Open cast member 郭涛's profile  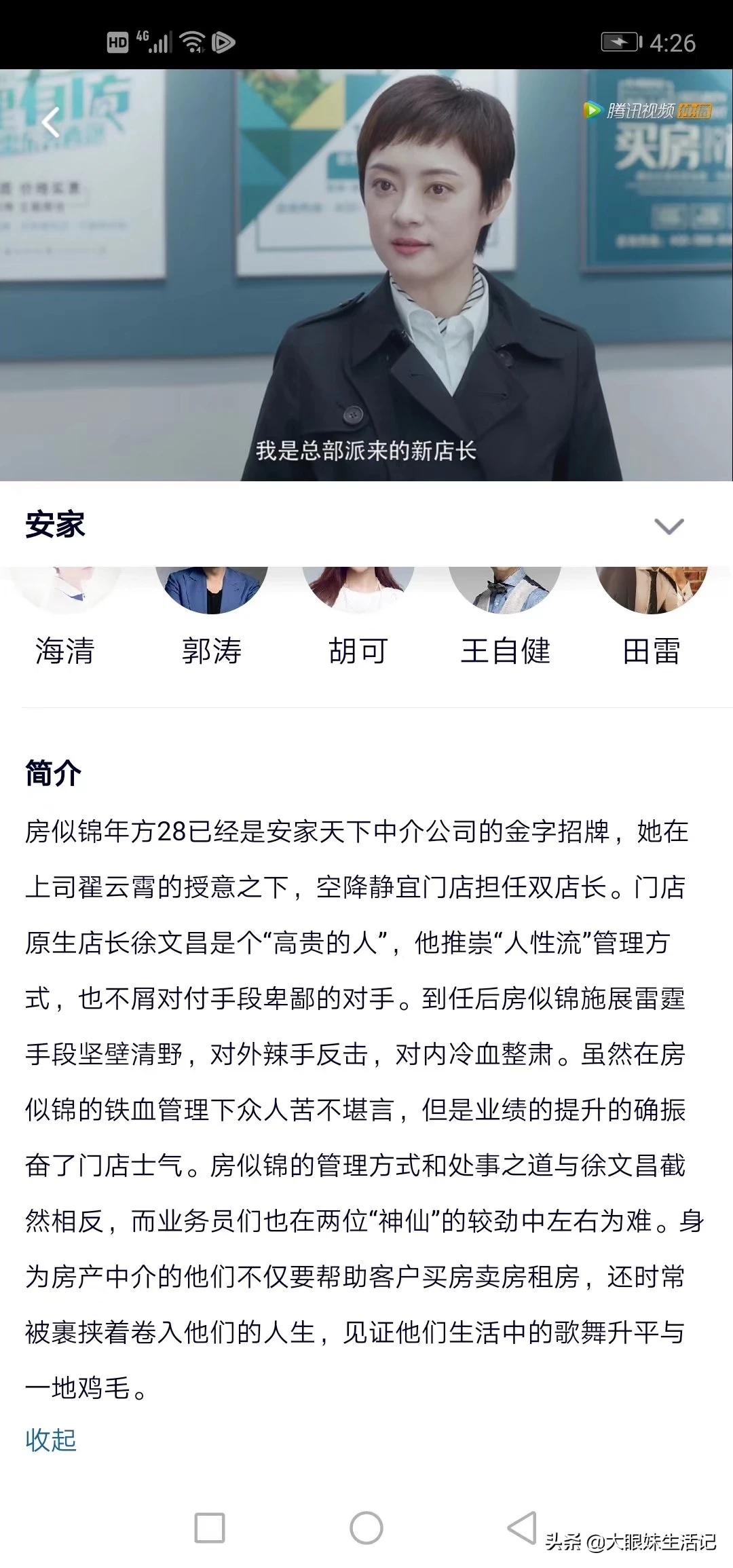click(x=212, y=618)
